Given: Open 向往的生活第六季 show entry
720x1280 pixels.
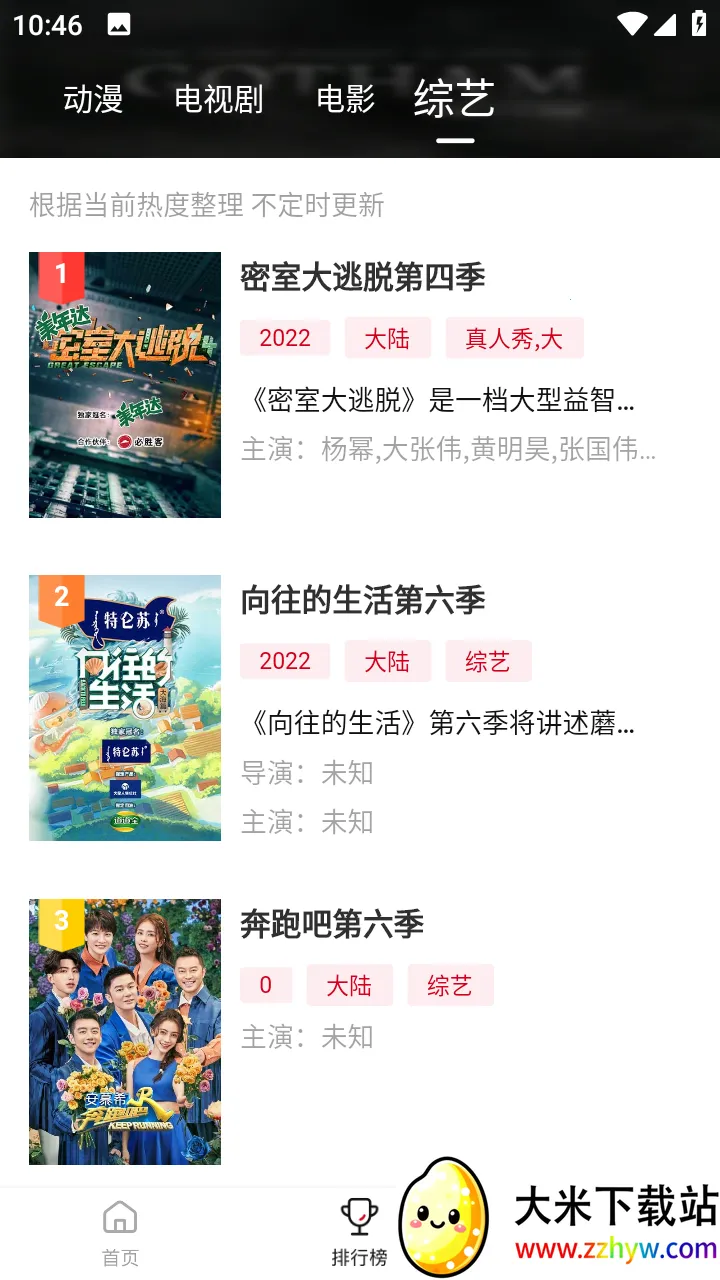Looking at the screenshot, I should pyautogui.click(x=363, y=601).
